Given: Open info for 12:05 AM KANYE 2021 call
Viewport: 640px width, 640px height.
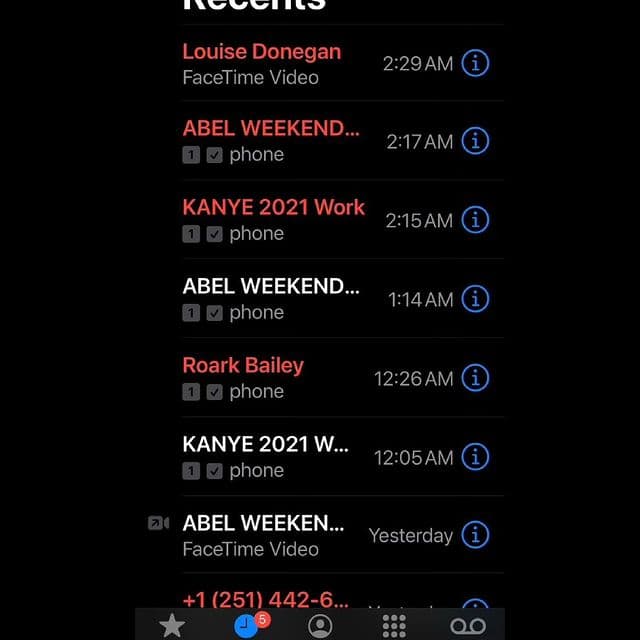Looking at the screenshot, I should tap(476, 456).
